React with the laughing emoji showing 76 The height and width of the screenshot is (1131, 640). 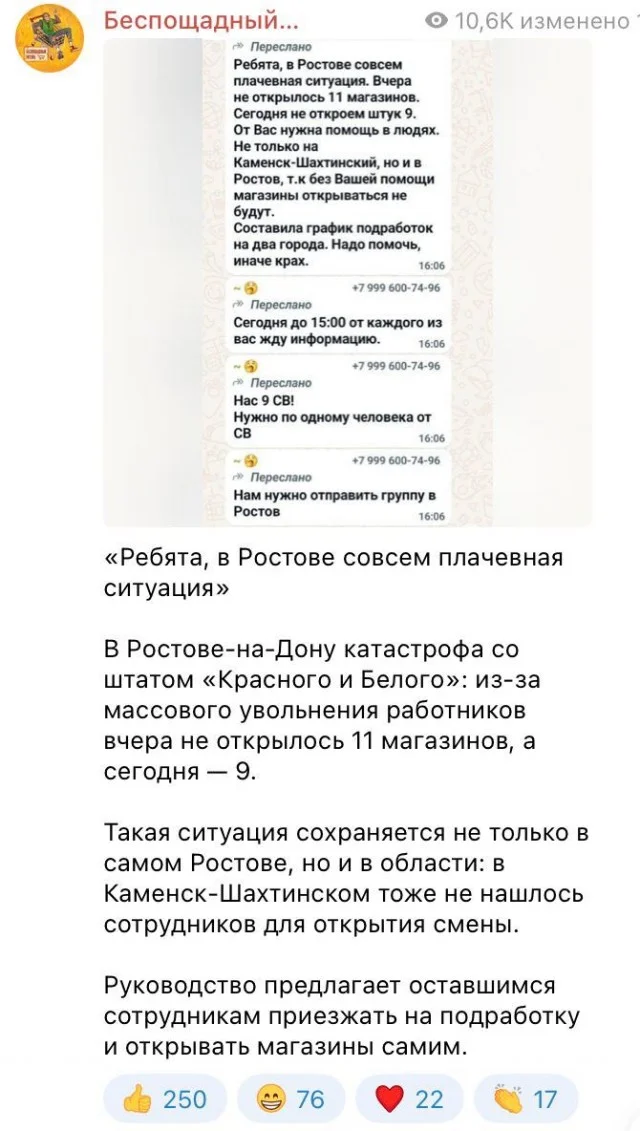(x=290, y=1099)
